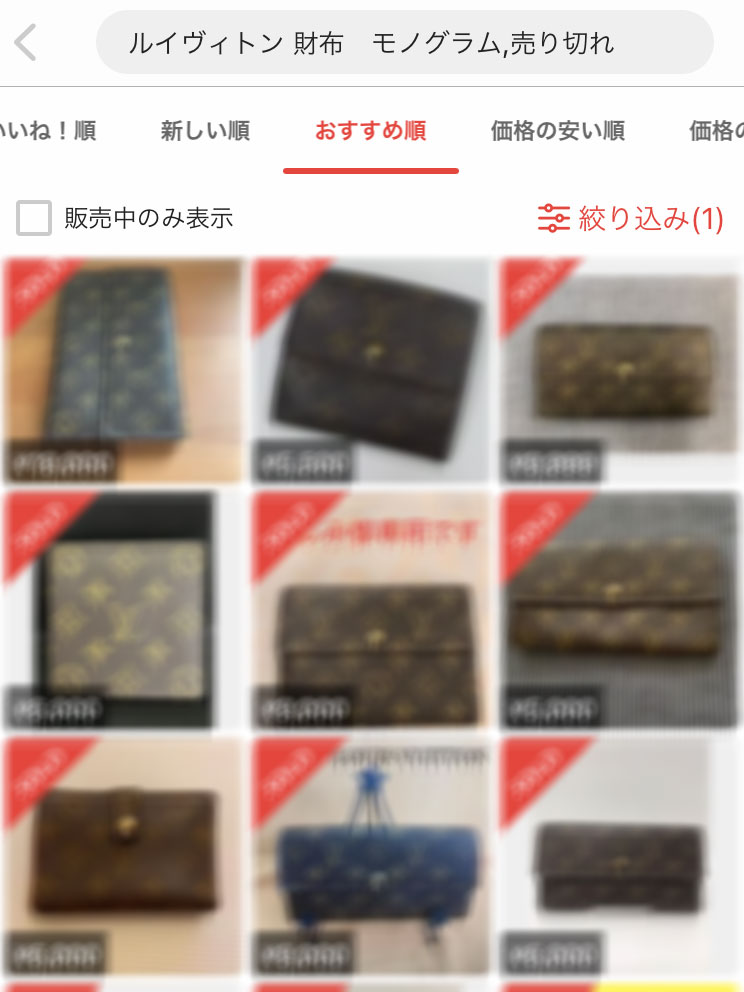Switch to the 新しい順 tab
744x992 pixels.
pos(205,131)
